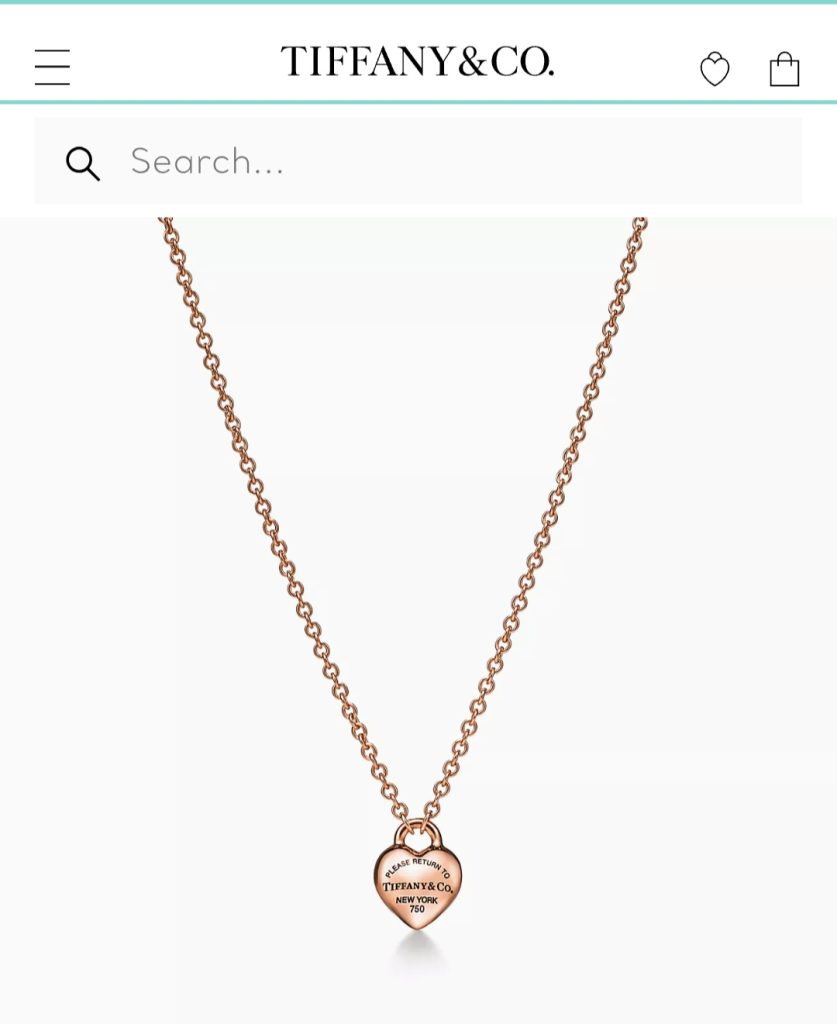The image size is (837, 1024).
Task: Go to the Tiffany & Co. homepage
Action: click(x=417, y=62)
